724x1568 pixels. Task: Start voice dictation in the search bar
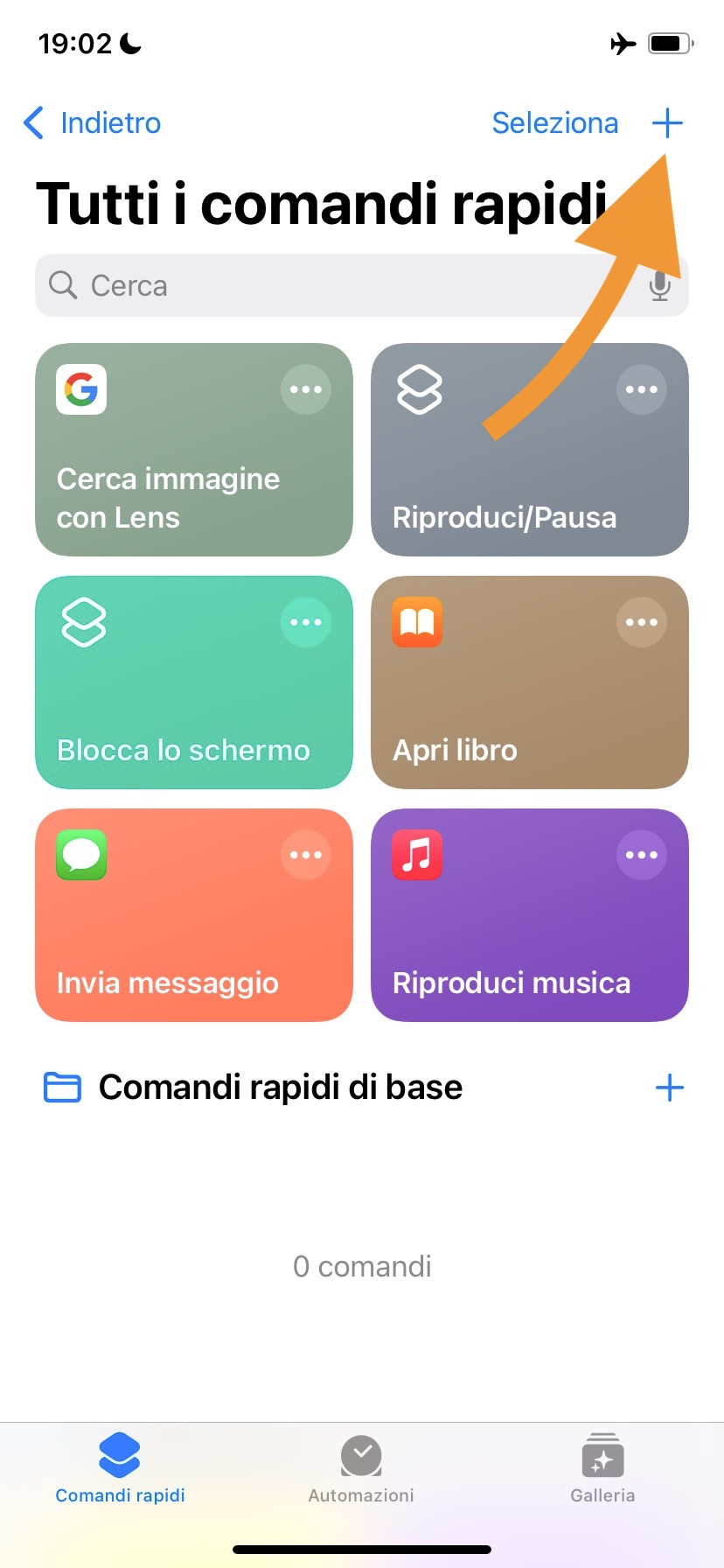click(660, 285)
